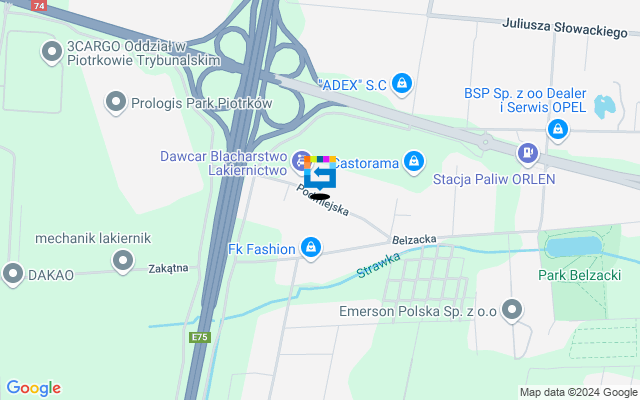View the BSP Opel dealer marker
640x400 pixels.
tap(557, 128)
